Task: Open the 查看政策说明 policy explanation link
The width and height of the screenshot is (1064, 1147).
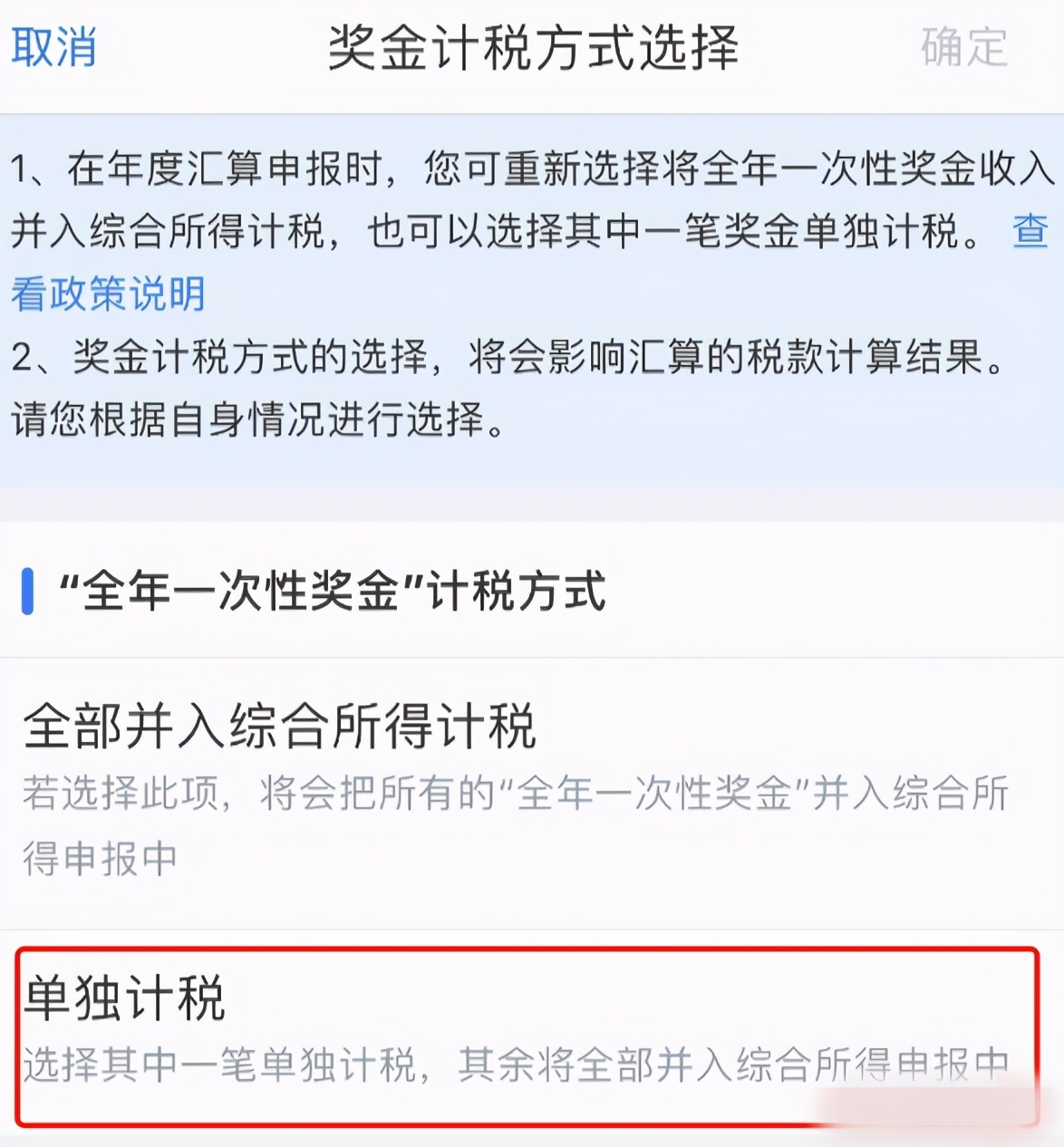Action: (x=109, y=293)
